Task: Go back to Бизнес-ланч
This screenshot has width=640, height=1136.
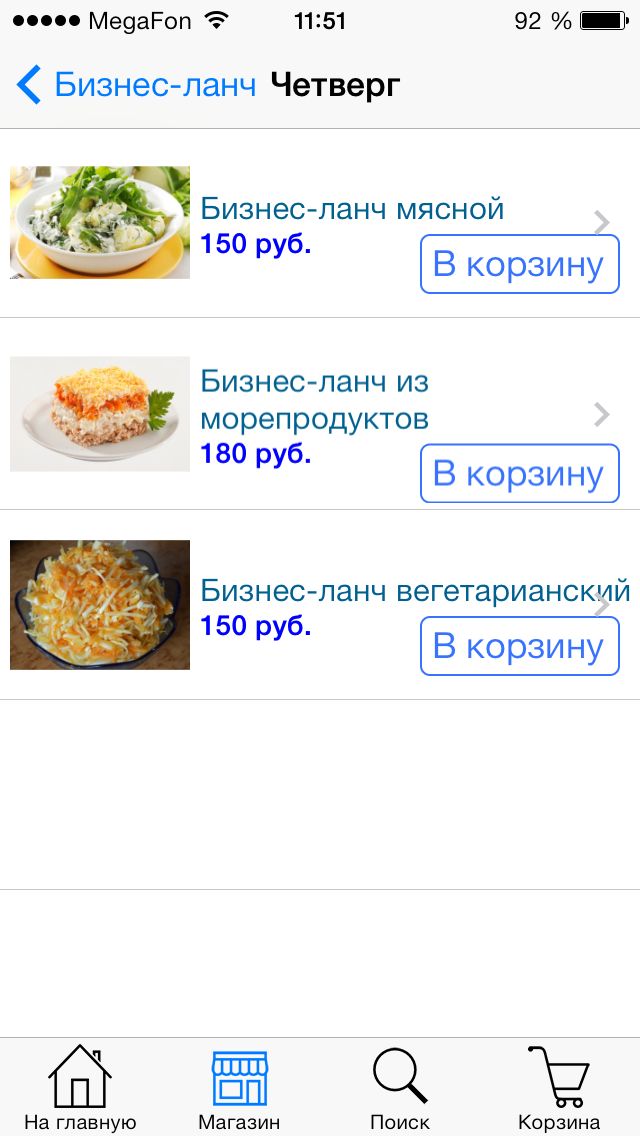Action: tap(136, 85)
